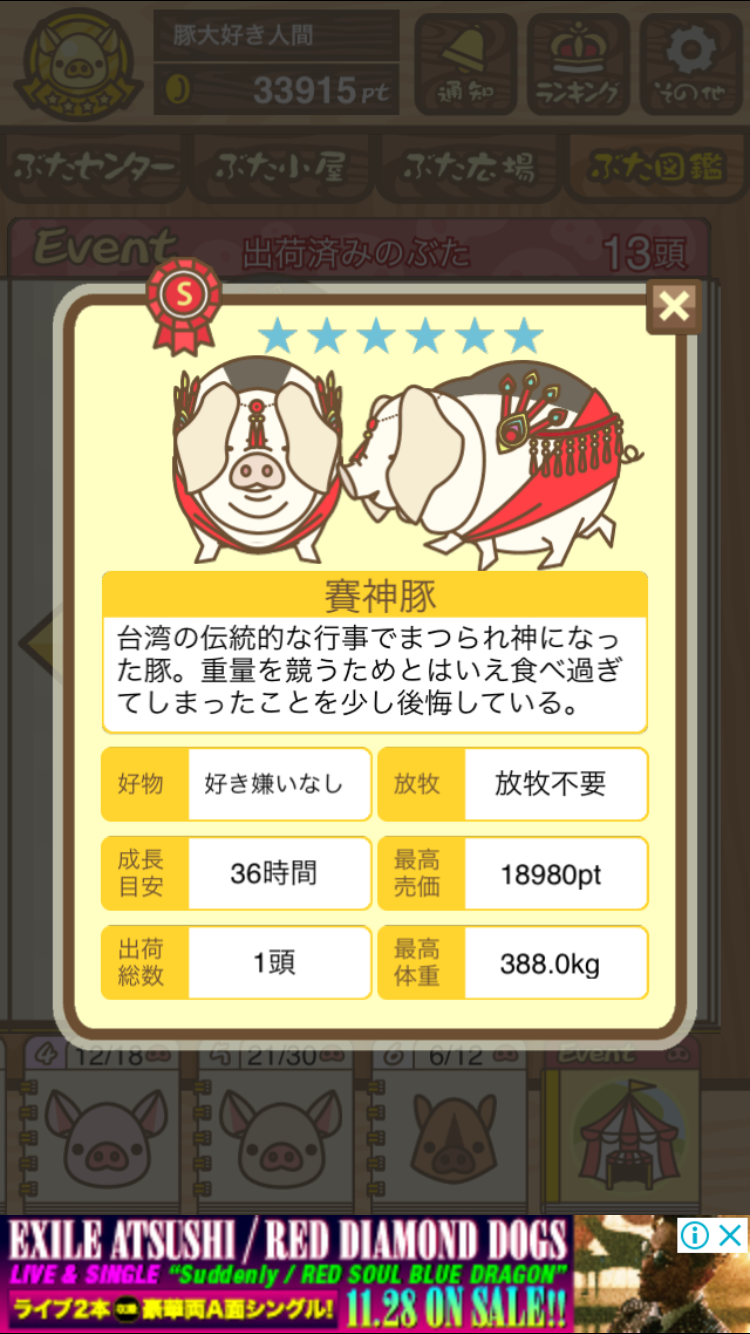Close the 賽神豚 detail popup
Screen dimensions: 750x1334
click(x=673, y=307)
